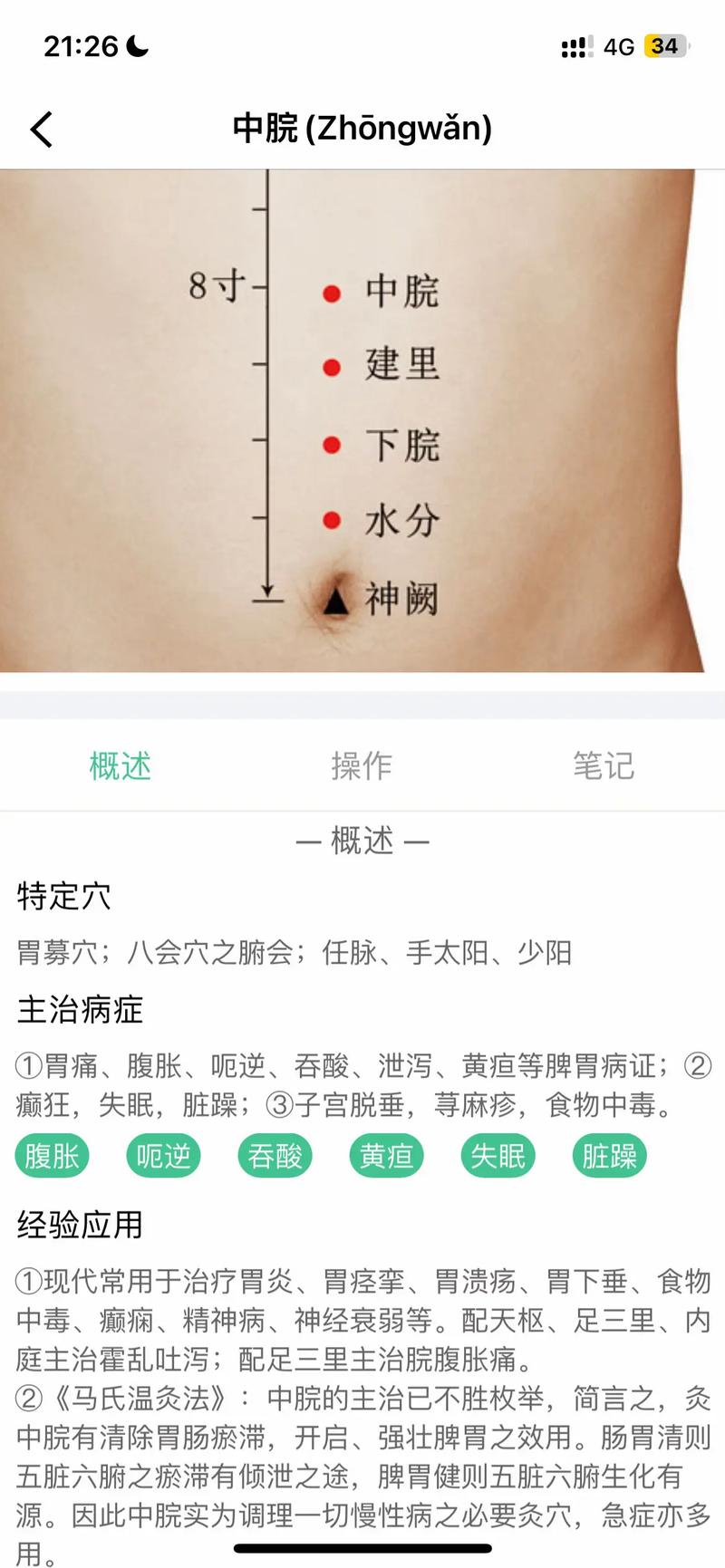Viewport: 725px width, 1568px height.
Task: Tap the 吞酸 symptom tag
Action: click(x=275, y=1156)
